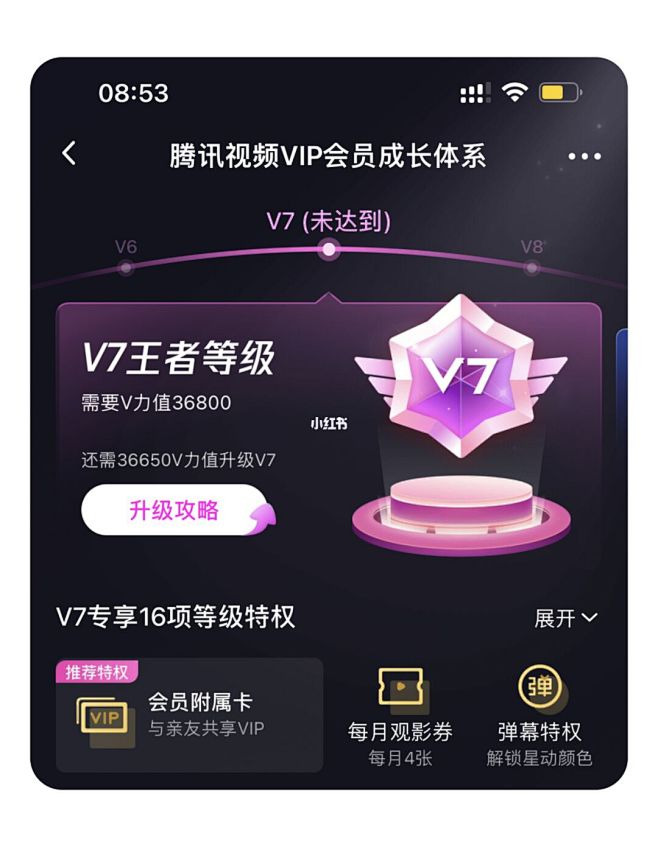The width and height of the screenshot is (658, 847).
Task: Open the 弹幕特权 privilege
Action: point(539,717)
